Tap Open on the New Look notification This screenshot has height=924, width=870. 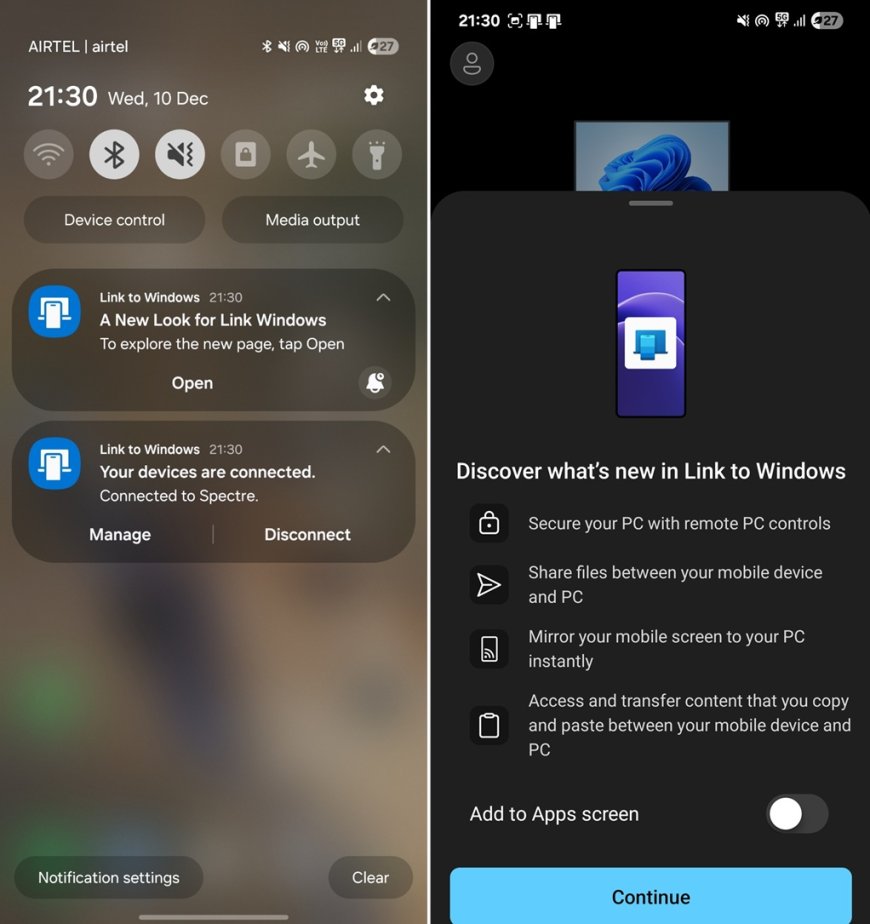point(192,383)
